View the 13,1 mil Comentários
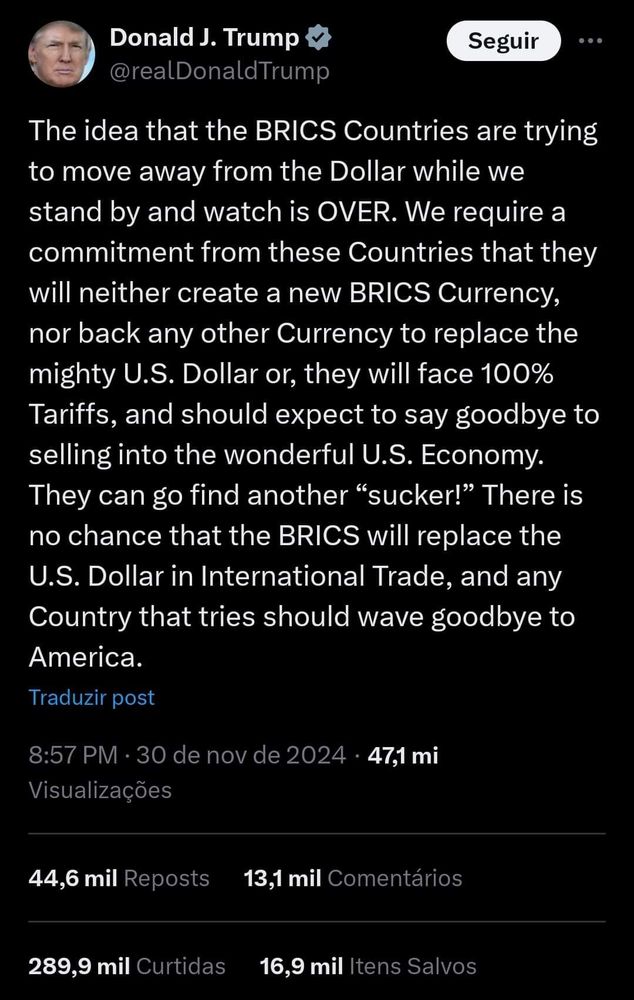Screen dimensions: 634x1000 point(353,878)
